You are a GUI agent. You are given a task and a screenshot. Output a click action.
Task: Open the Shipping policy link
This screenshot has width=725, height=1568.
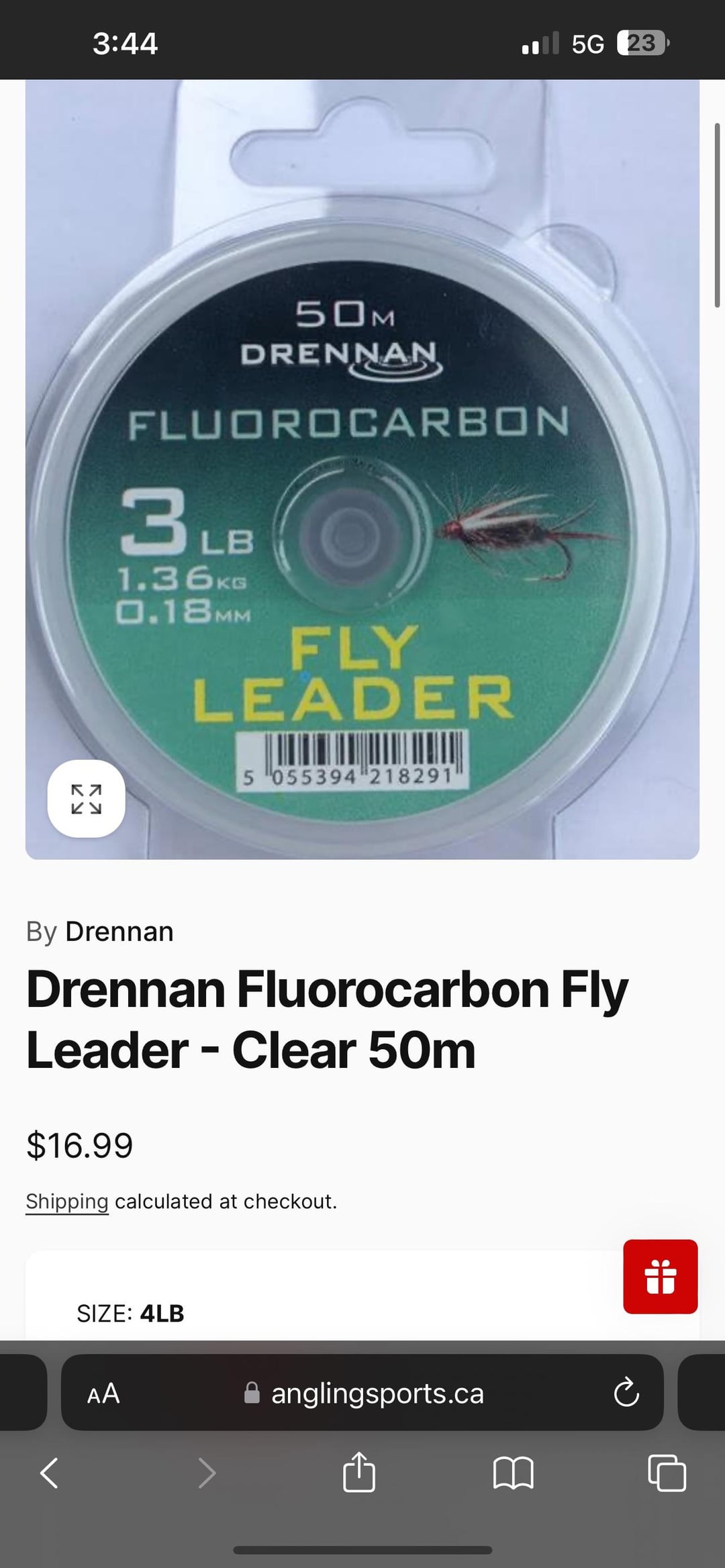pos(66,1202)
